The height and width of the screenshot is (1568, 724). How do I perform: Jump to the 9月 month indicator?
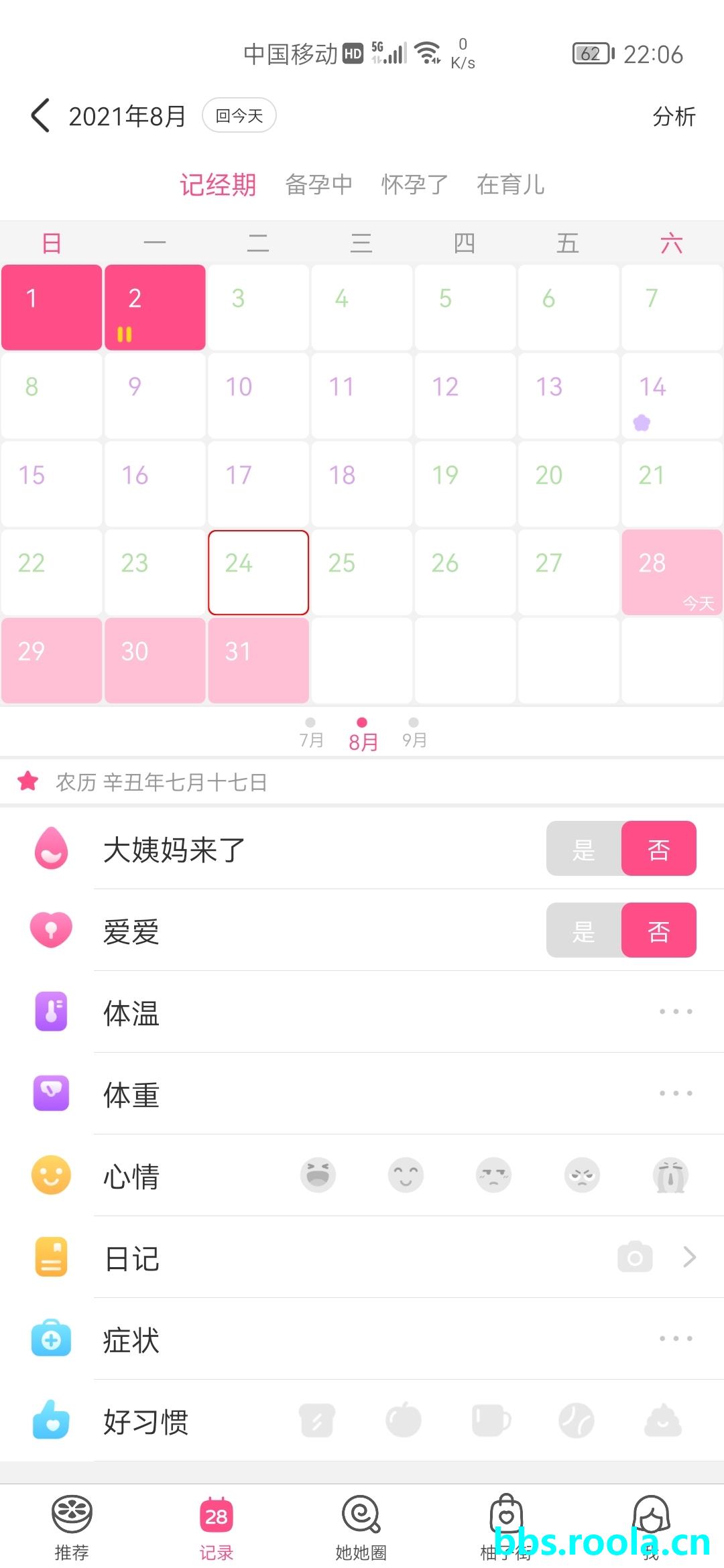tap(414, 732)
